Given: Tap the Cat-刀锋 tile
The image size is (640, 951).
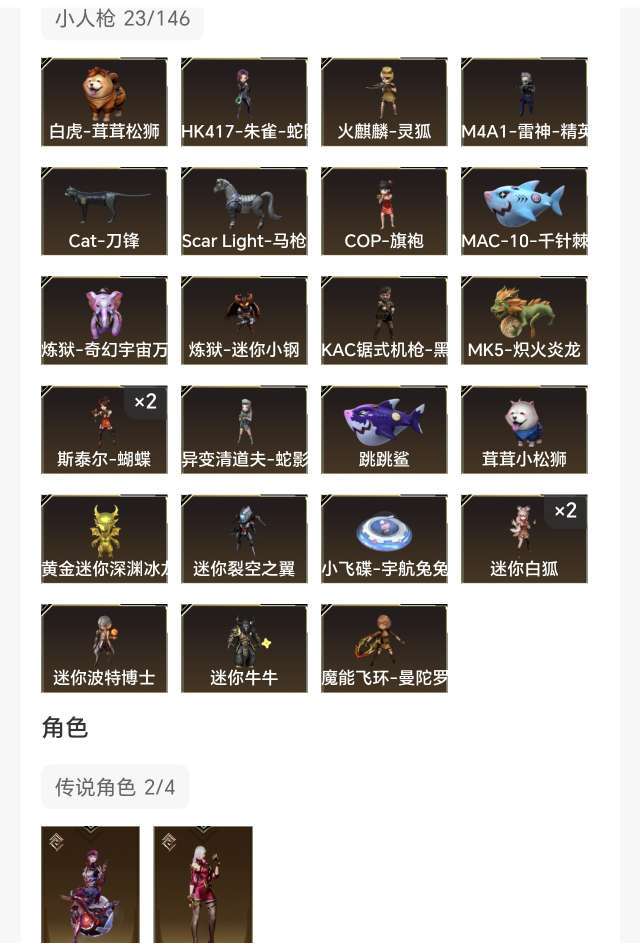Looking at the screenshot, I should click(104, 211).
